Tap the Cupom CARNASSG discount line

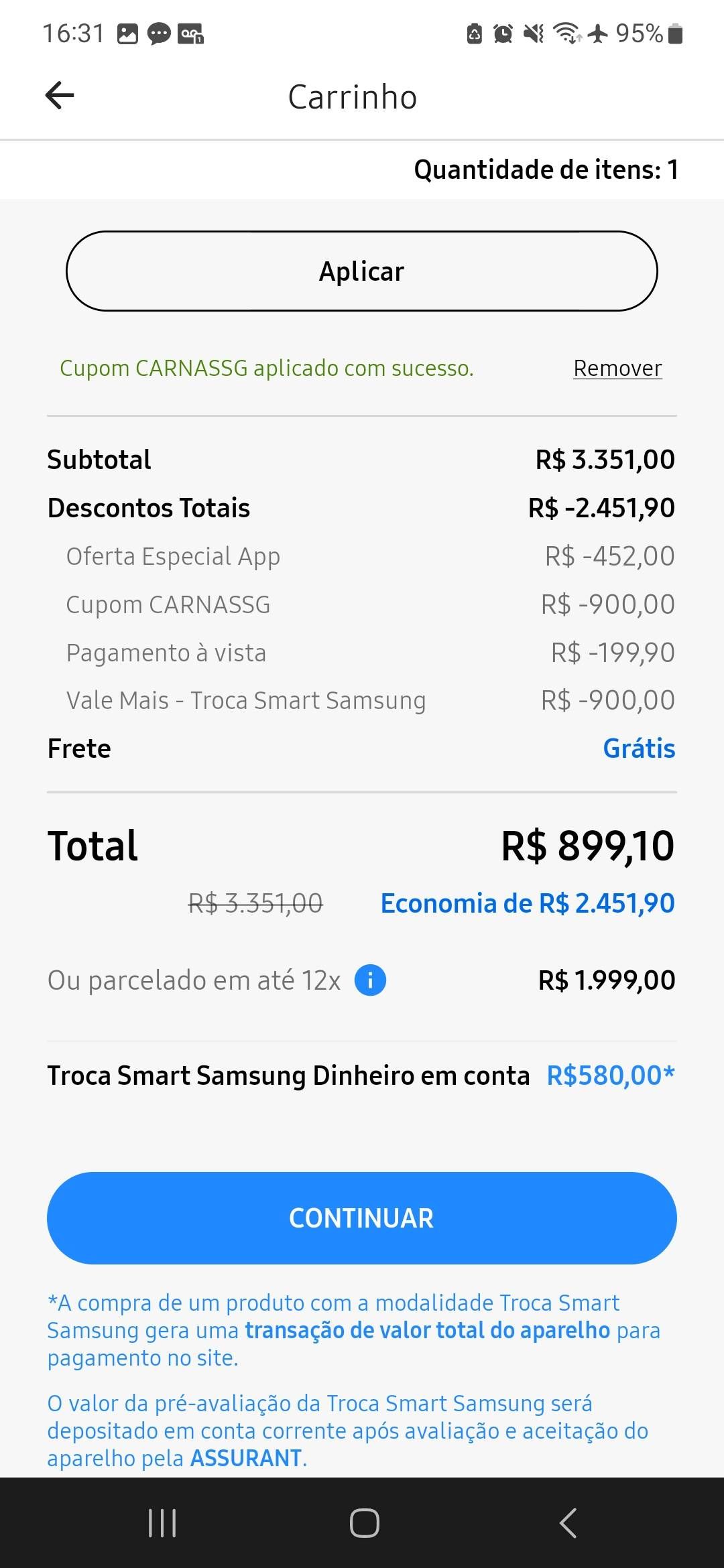click(169, 604)
